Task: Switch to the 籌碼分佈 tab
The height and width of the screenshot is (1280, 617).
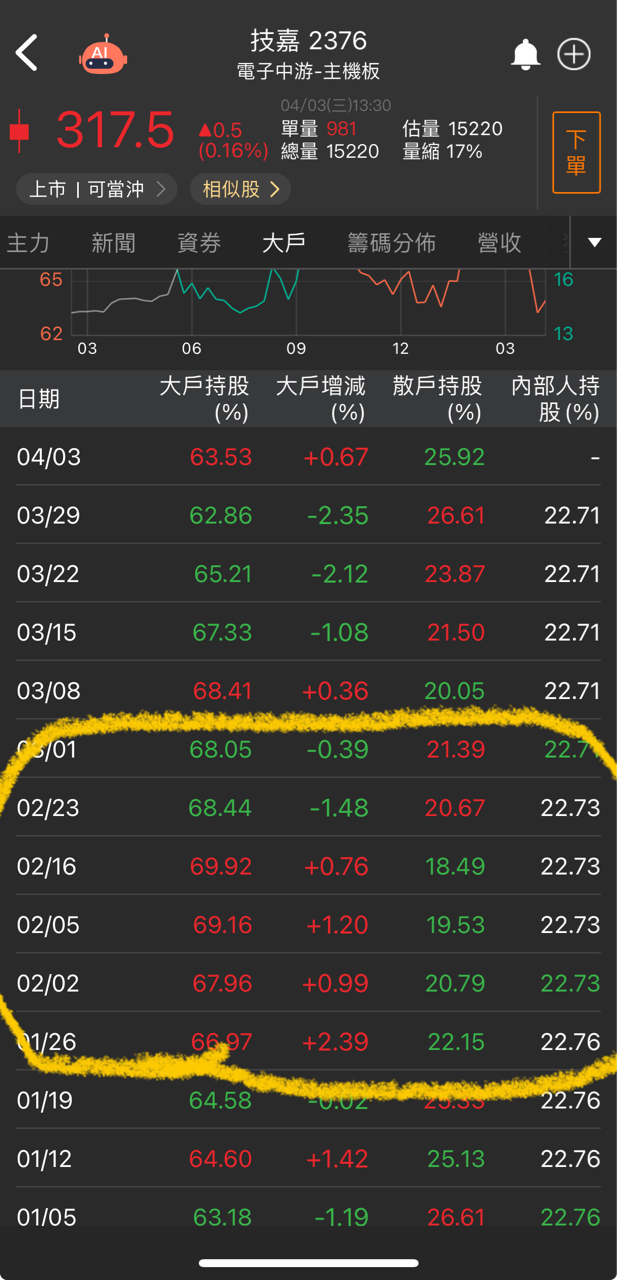Action: pyautogui.click(x=391, y=242)
